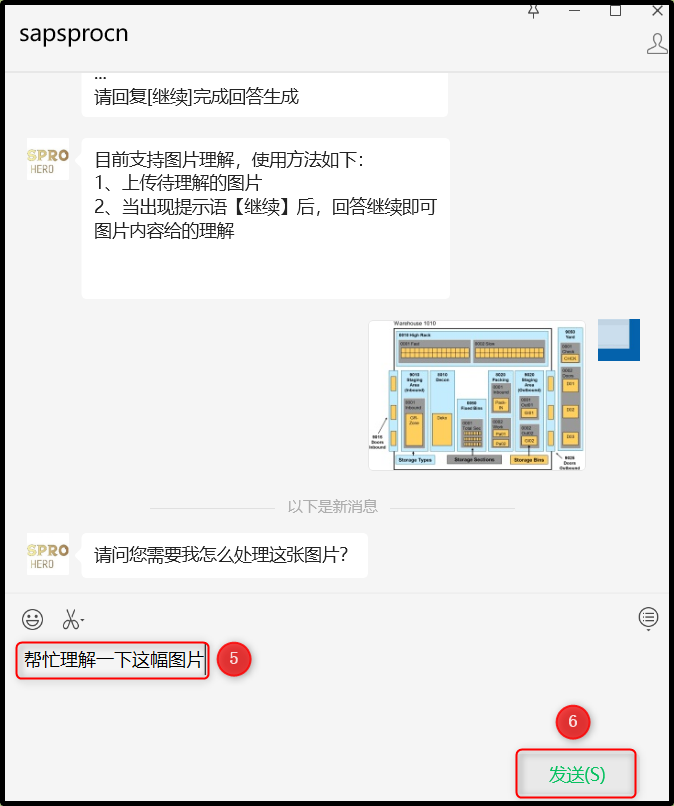Pin the chat window on top
The width and height of the screenshot is (674, 806).
tap(533, 11)
